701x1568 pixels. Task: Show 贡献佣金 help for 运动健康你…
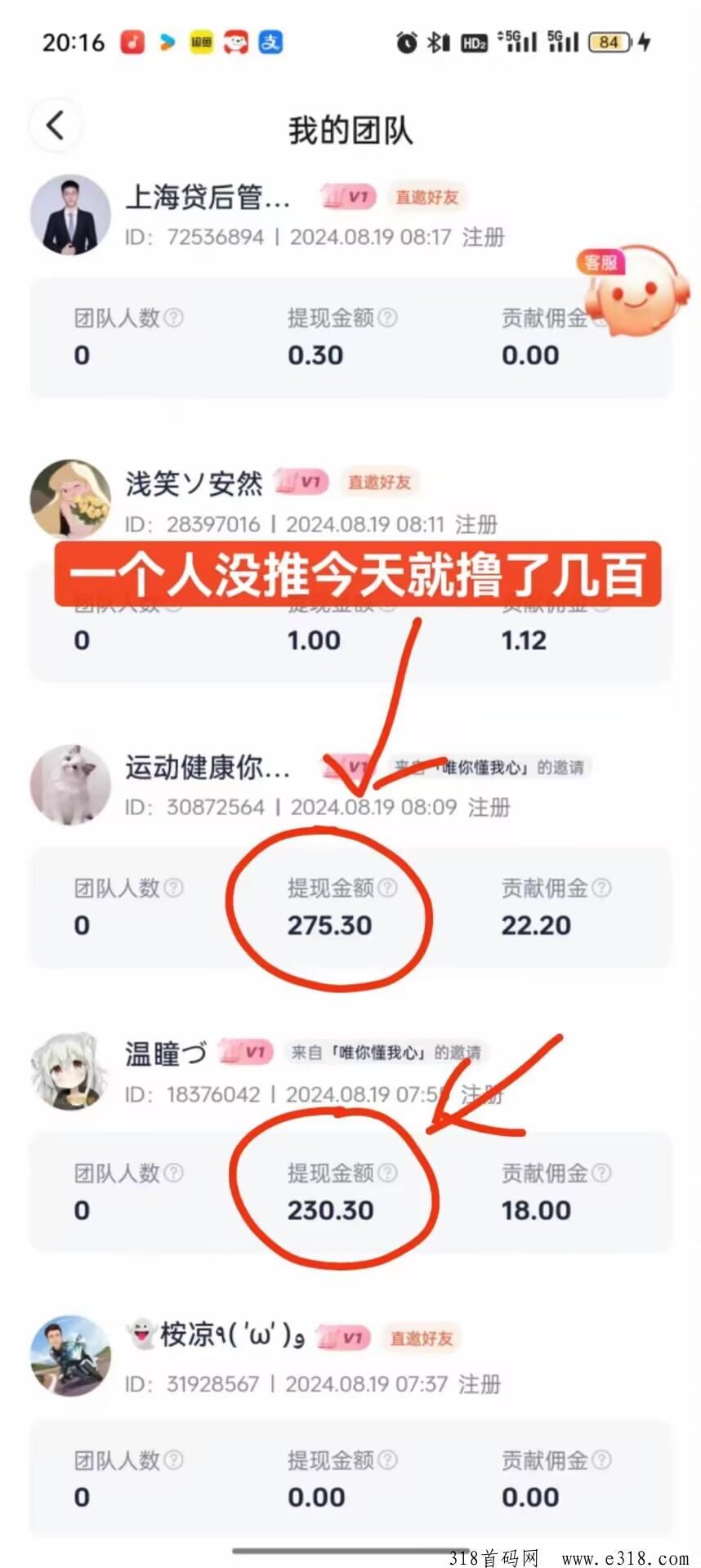pyautogui.click(x=601, y=888)
